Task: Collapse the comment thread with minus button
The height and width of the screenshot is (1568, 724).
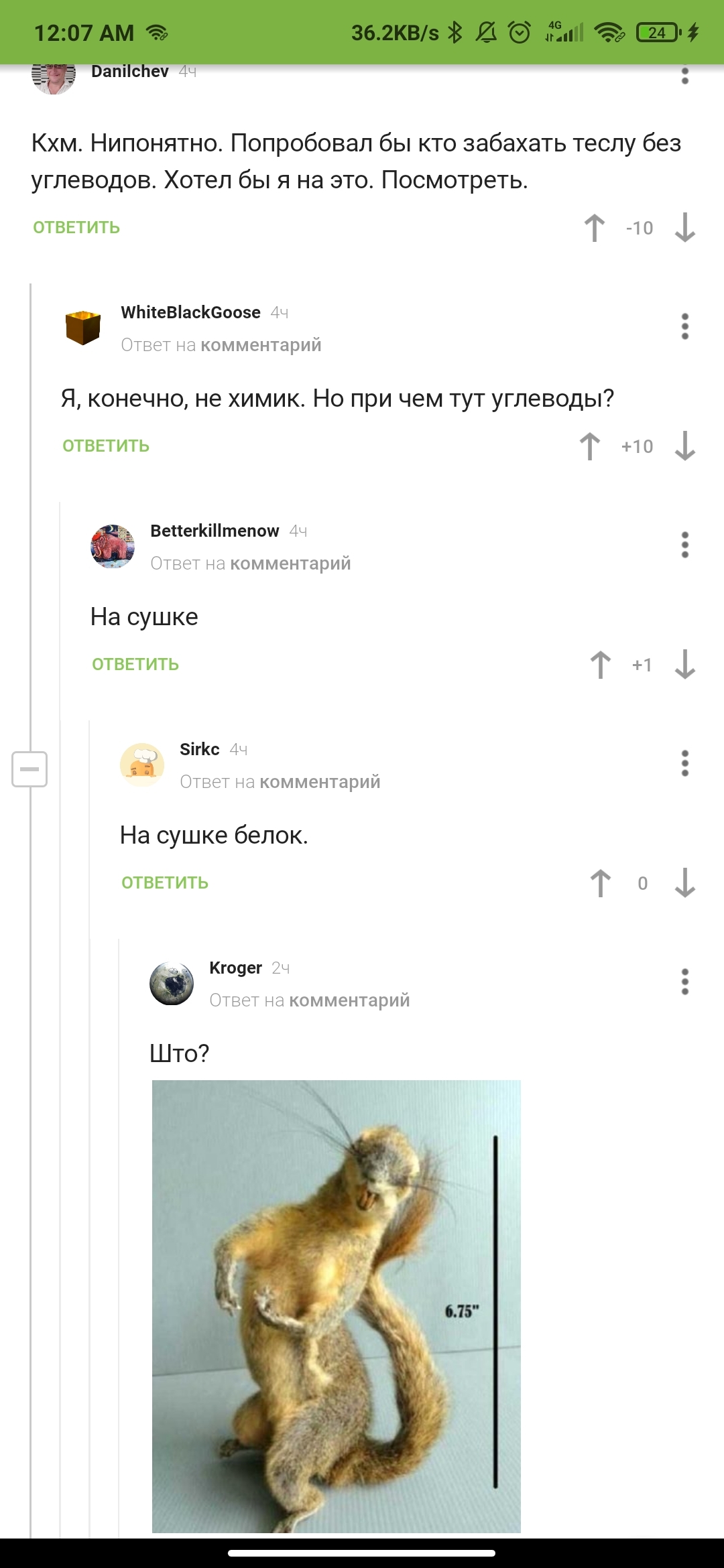Action: tap(29, 769)
